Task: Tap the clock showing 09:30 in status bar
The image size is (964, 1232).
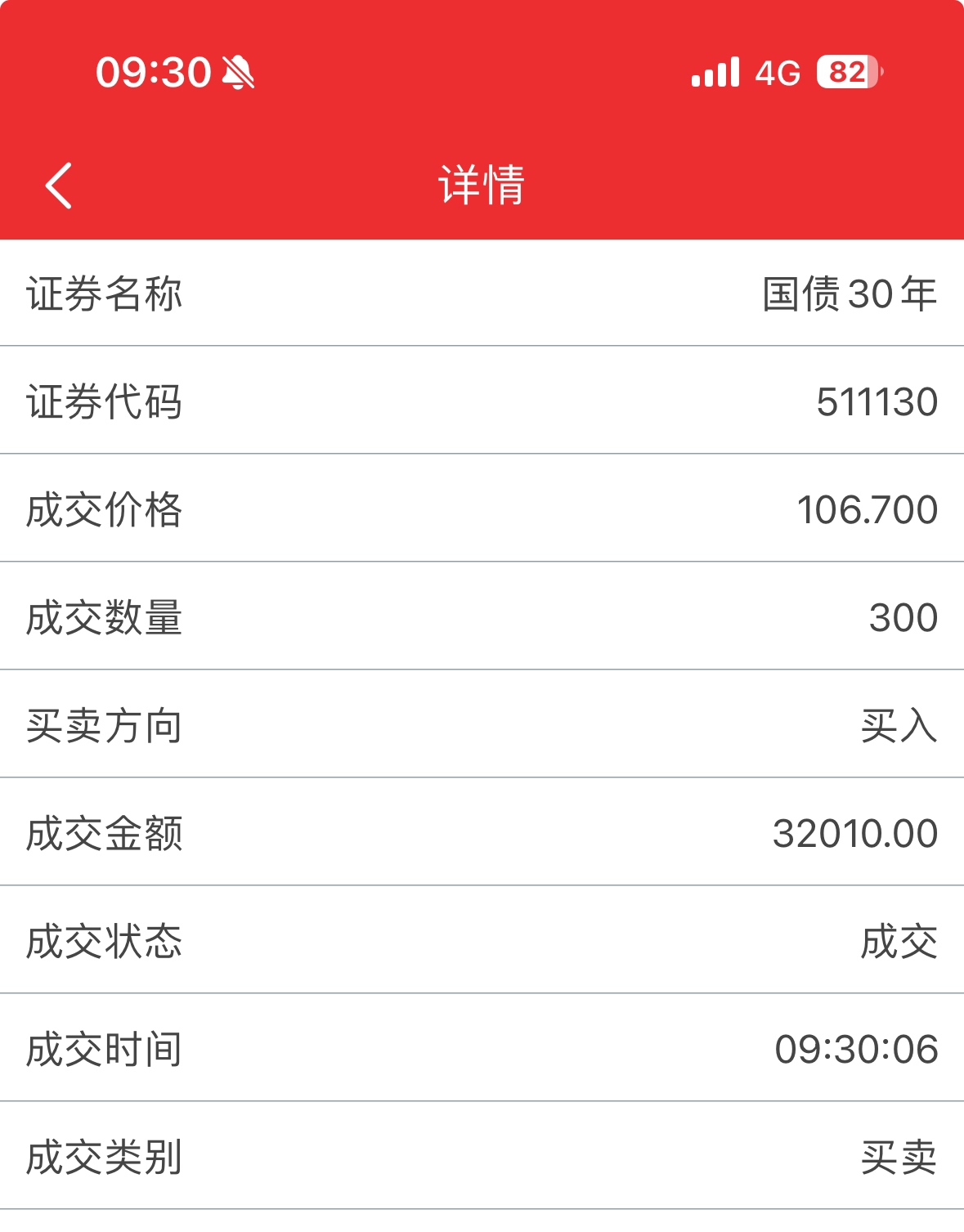Action: pos(152,73)
